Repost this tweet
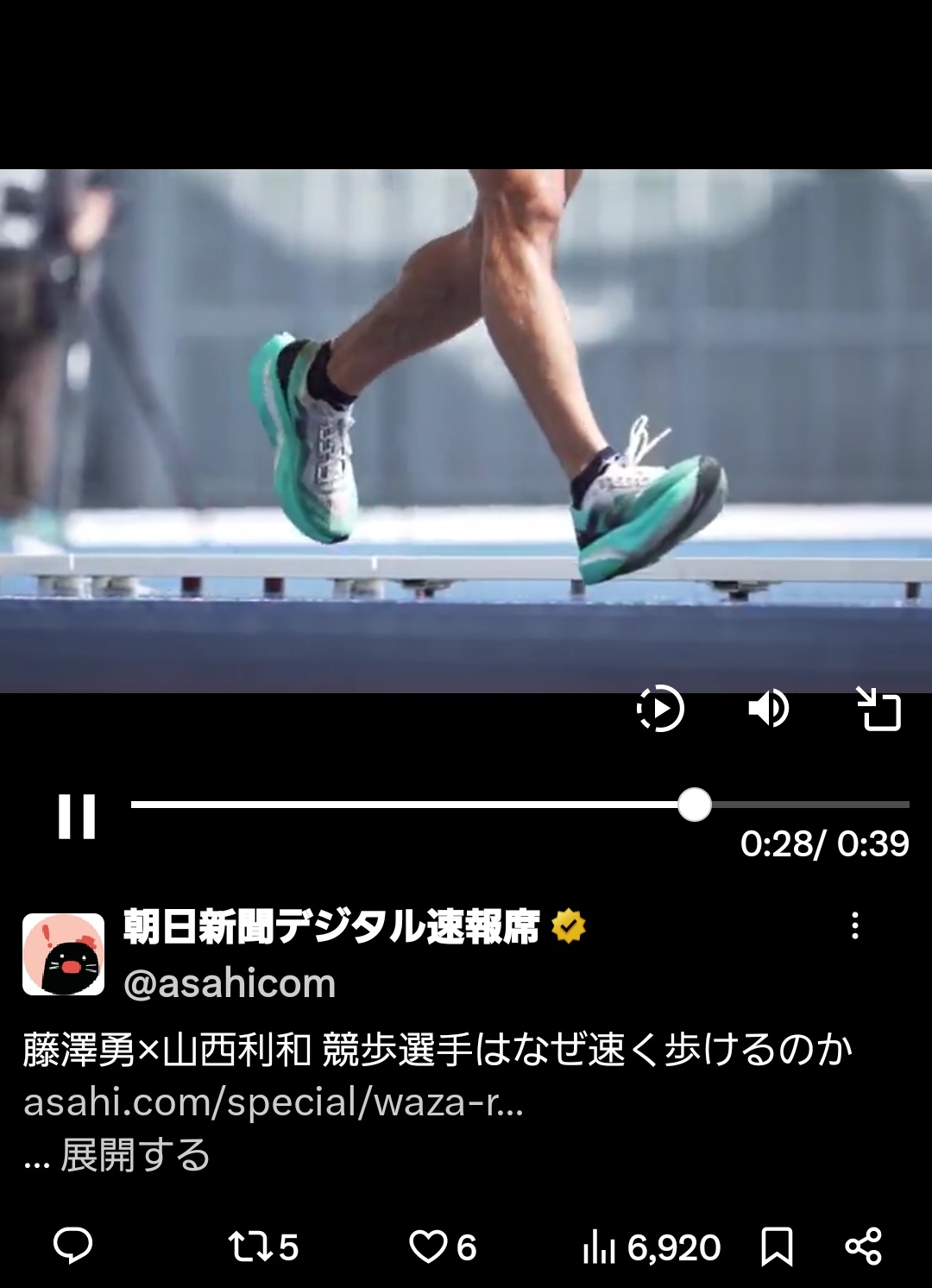The height and width of the screenshot is (1288, 932). (x=261, y=1247)
